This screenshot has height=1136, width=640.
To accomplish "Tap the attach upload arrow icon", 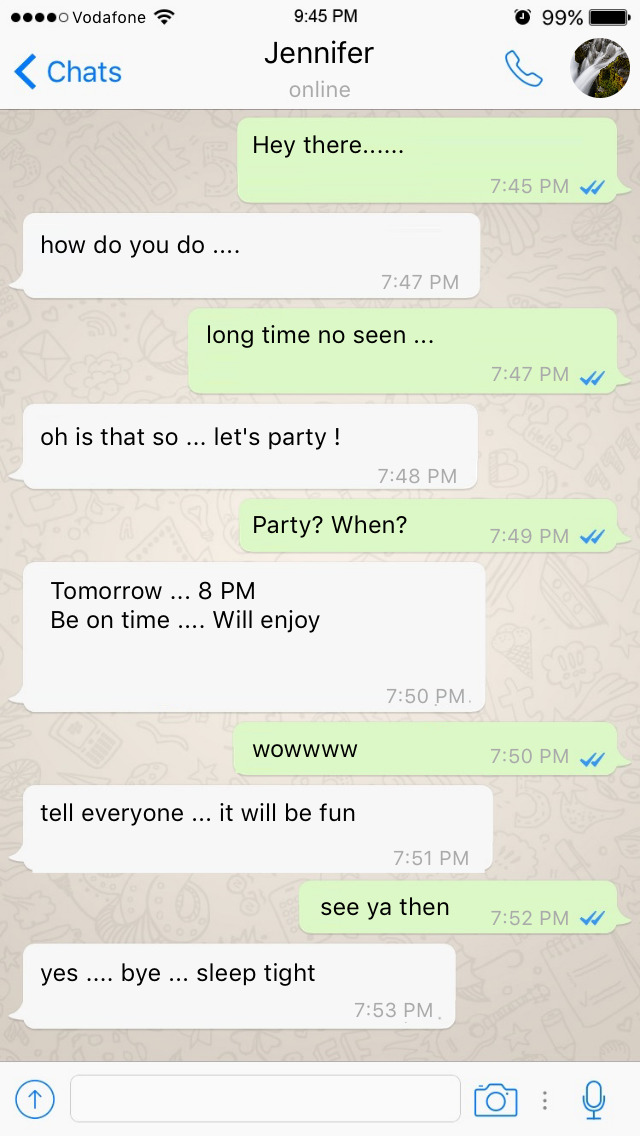I will coord(35,1099).
